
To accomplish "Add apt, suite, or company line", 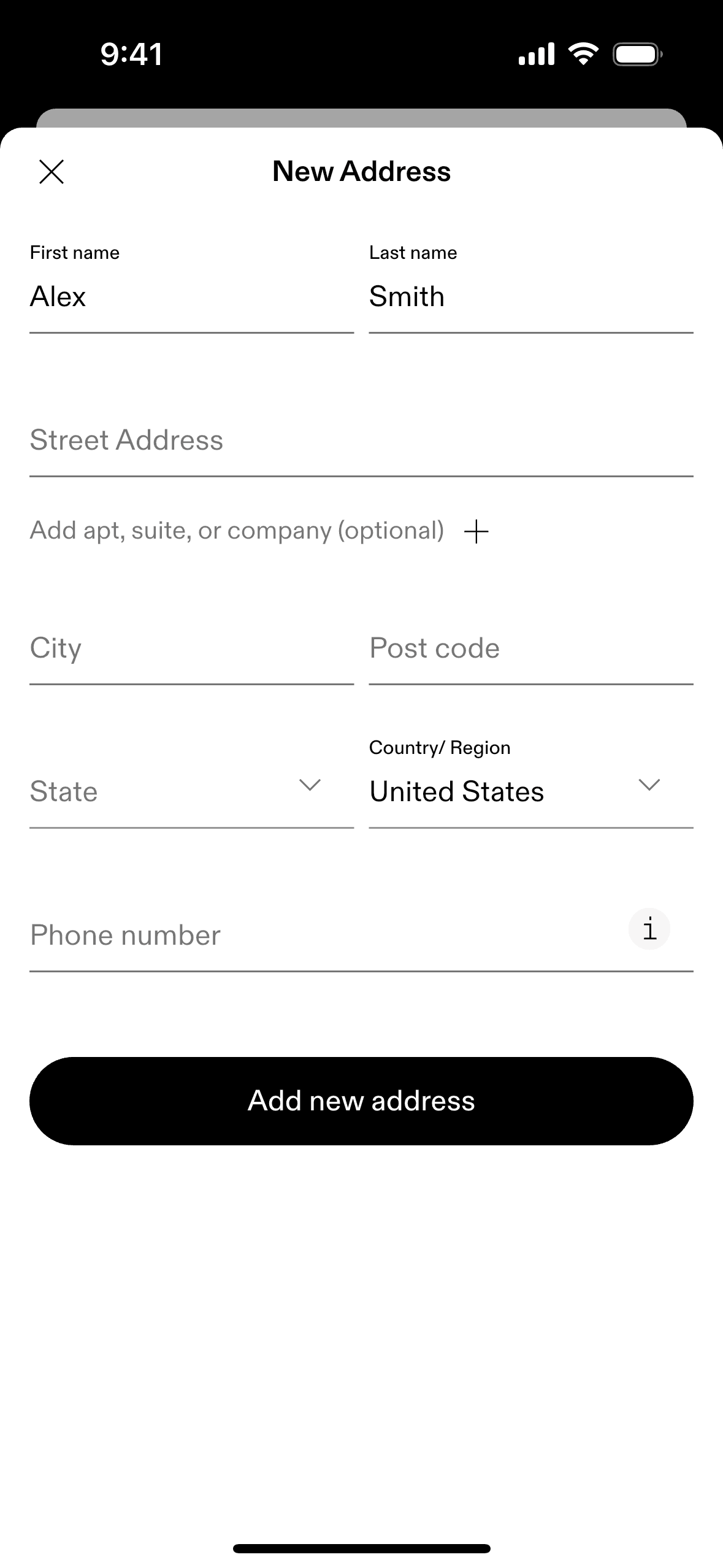I will 476,531.
